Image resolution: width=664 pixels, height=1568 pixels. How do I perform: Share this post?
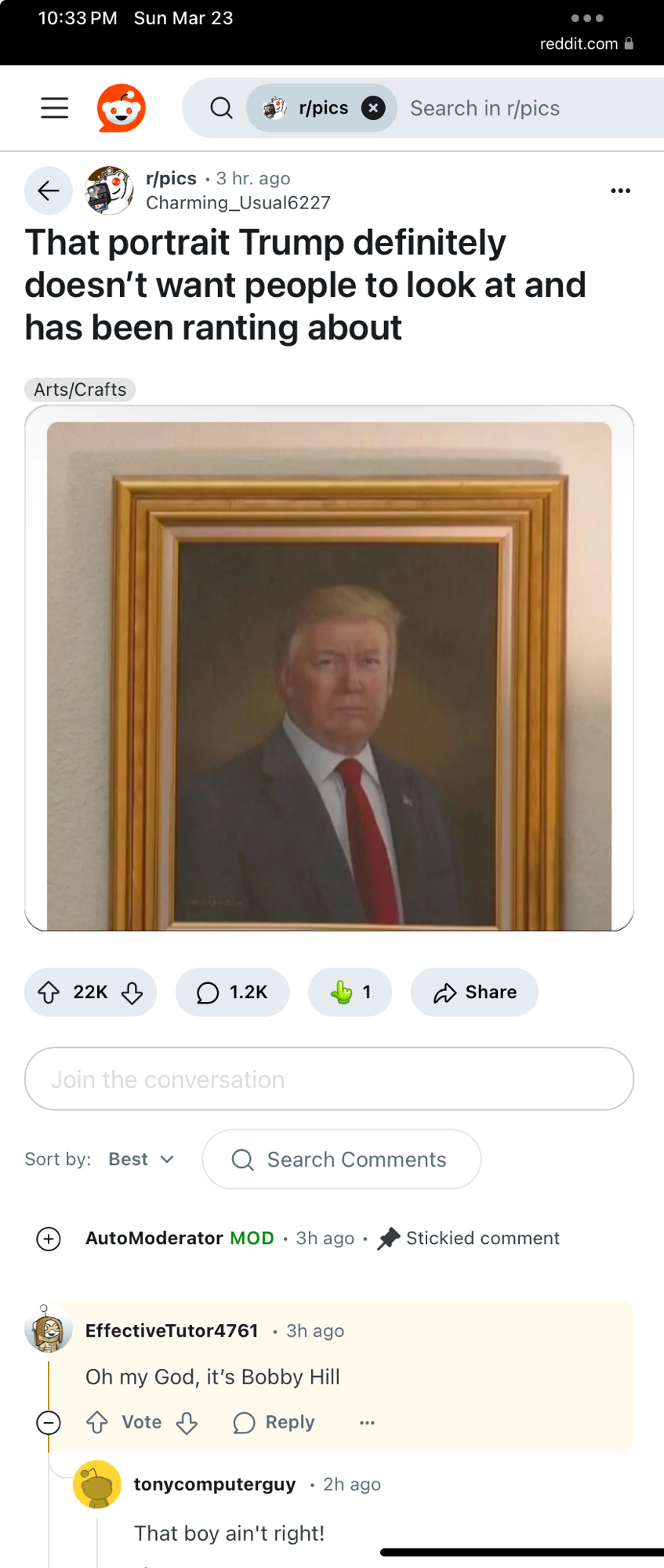tap(474, 993)
